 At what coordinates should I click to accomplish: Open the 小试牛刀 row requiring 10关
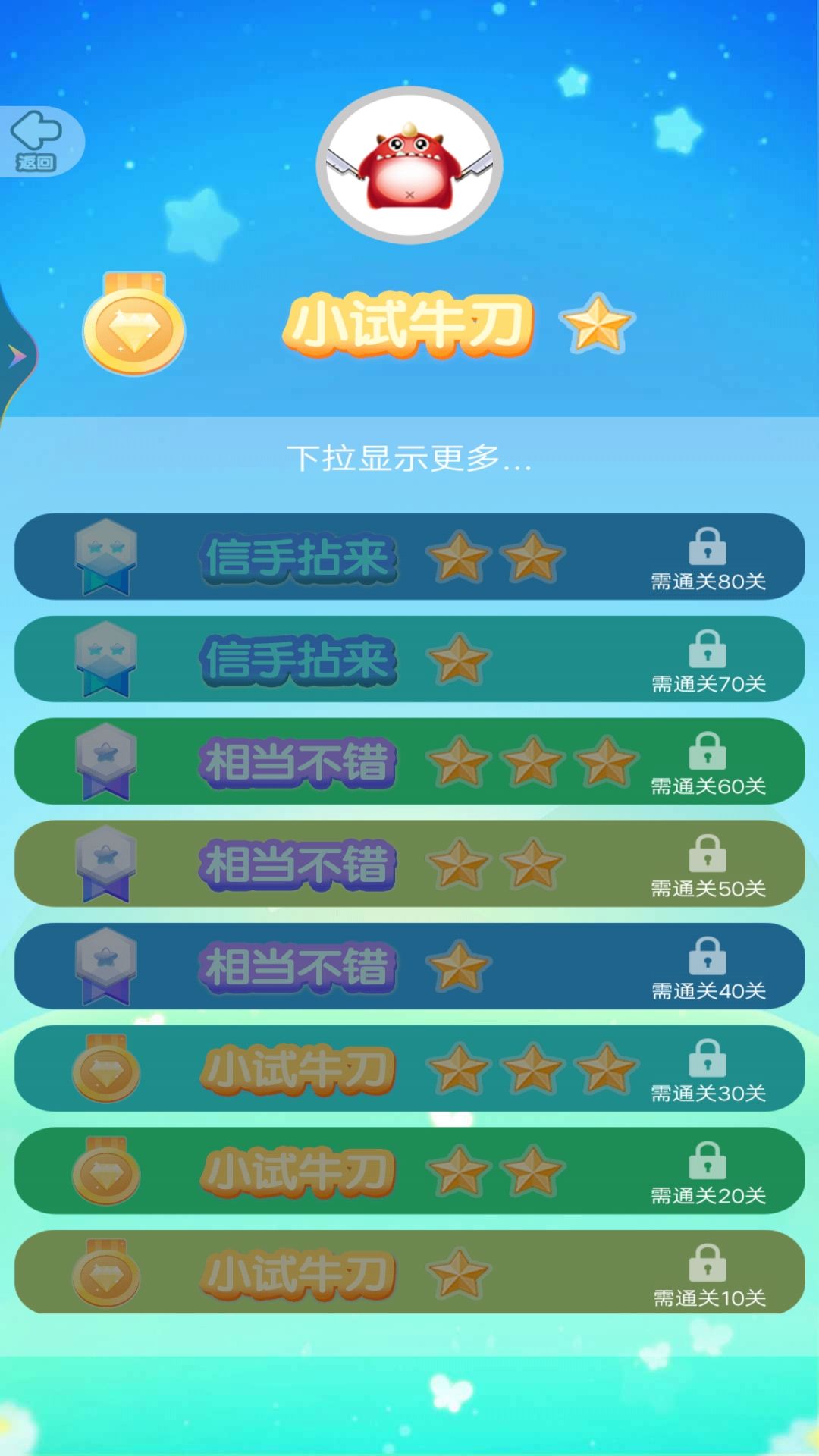pos(409,1272)
